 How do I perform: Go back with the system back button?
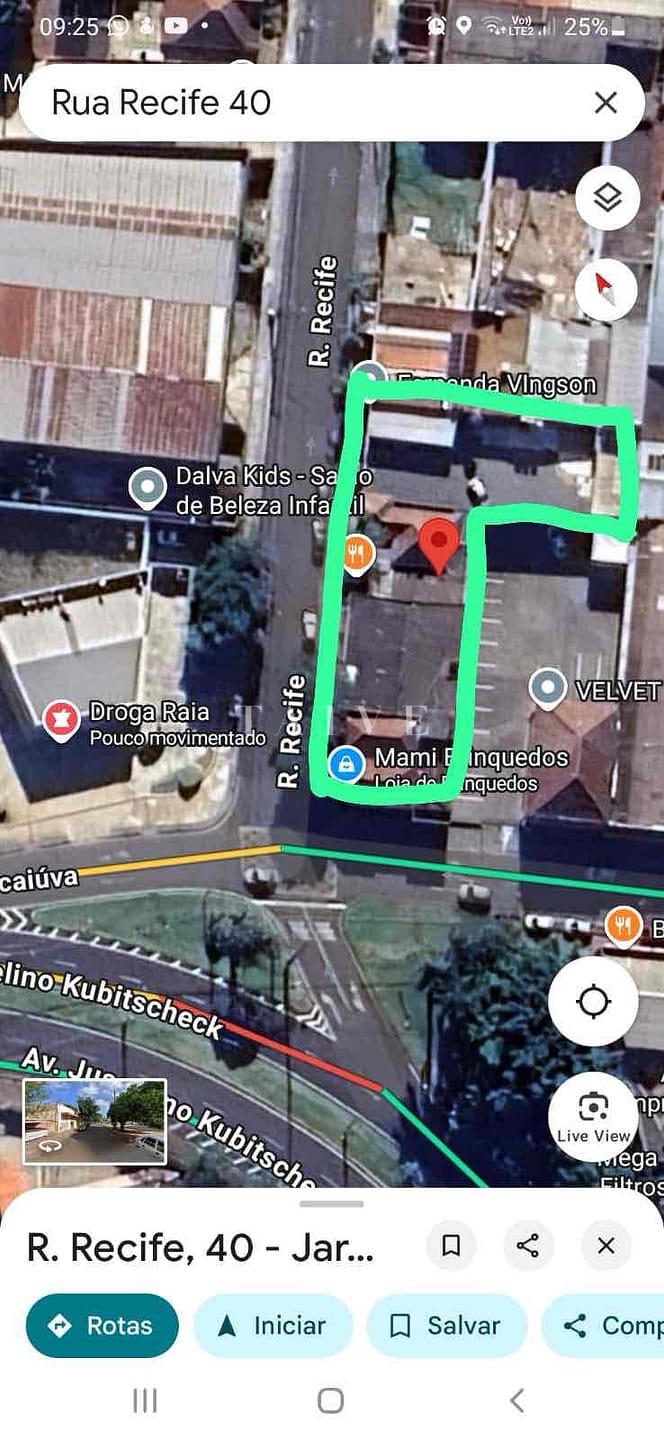(516, 1401)
